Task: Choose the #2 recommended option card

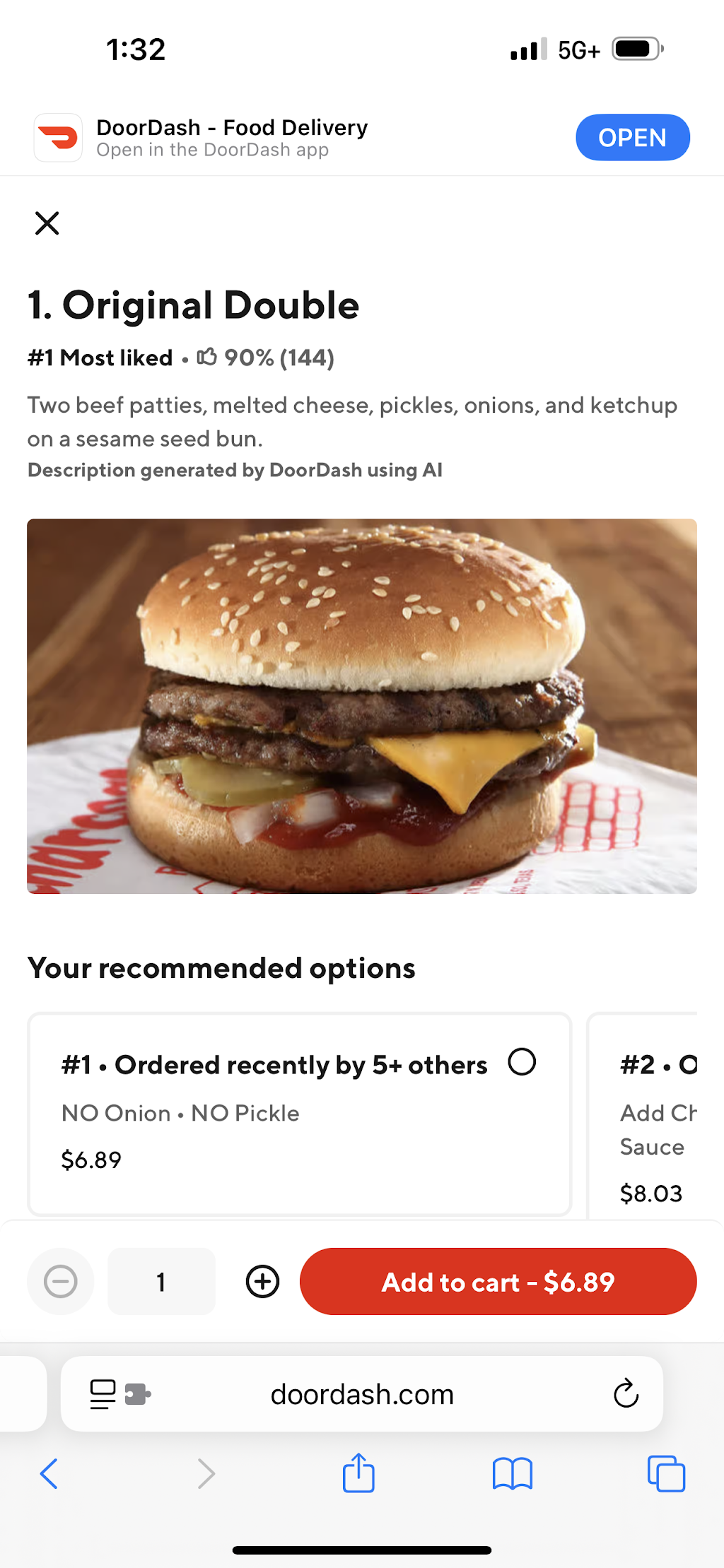Action: 642,1116
